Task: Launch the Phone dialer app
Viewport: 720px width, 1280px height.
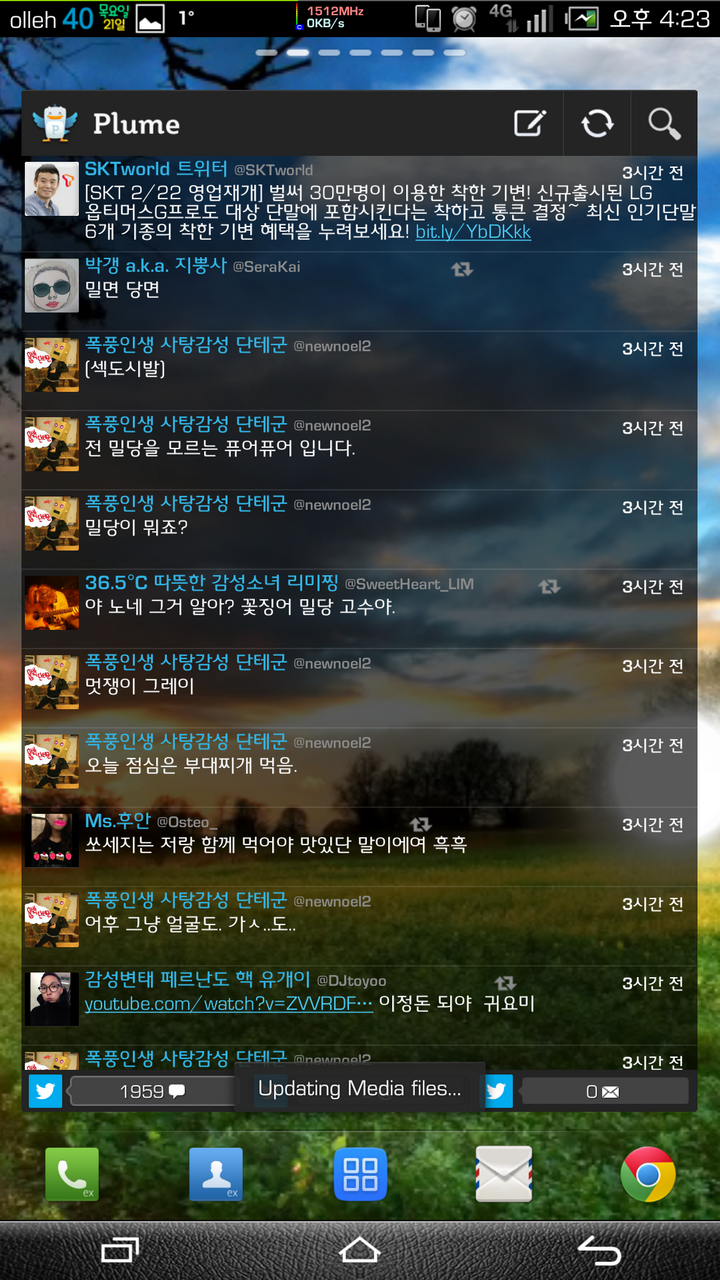Action: coord(72,1174)
